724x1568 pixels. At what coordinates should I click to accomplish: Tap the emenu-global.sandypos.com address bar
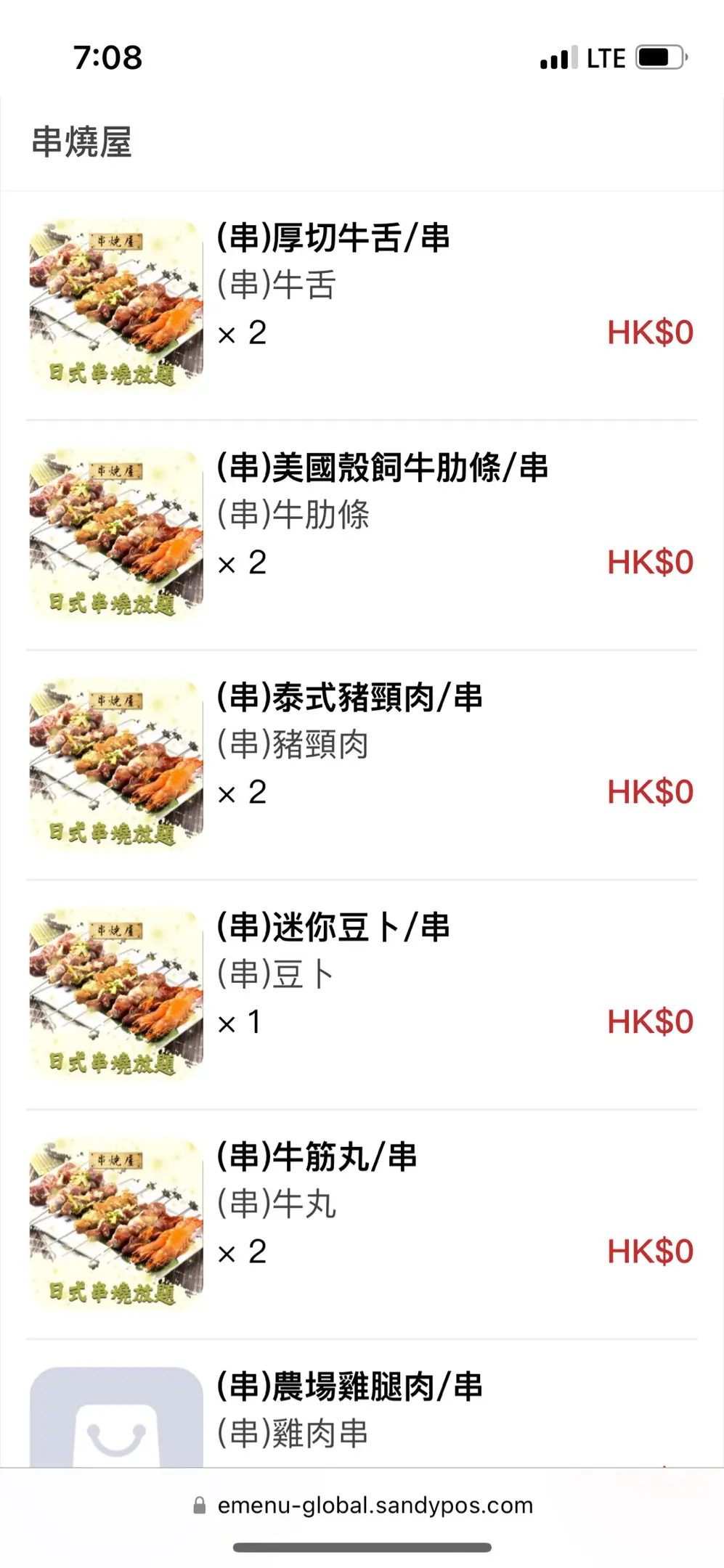coord(375,1506)
